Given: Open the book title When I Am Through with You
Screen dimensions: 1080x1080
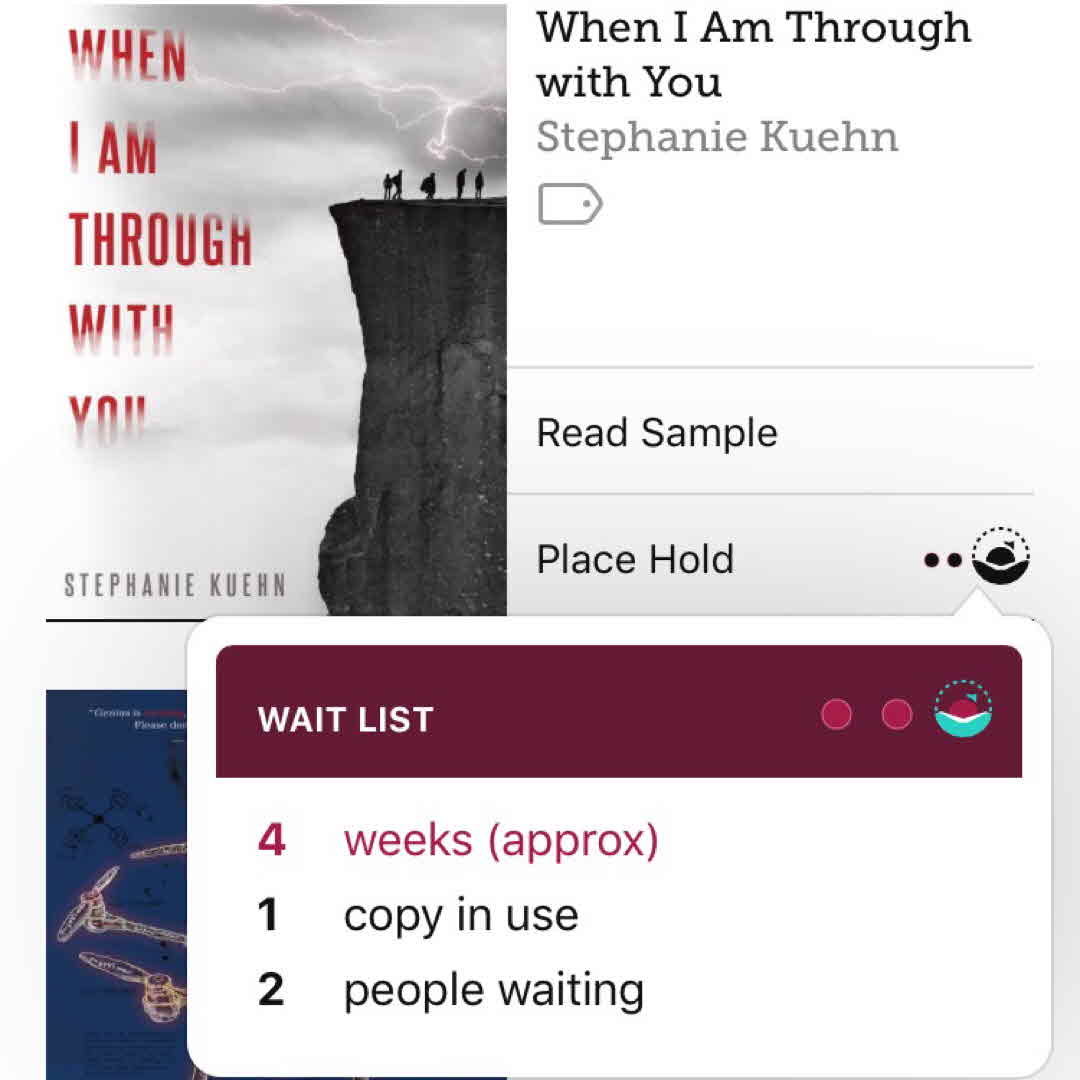Looking at the screenshot, I should click(x=753, y=53).
